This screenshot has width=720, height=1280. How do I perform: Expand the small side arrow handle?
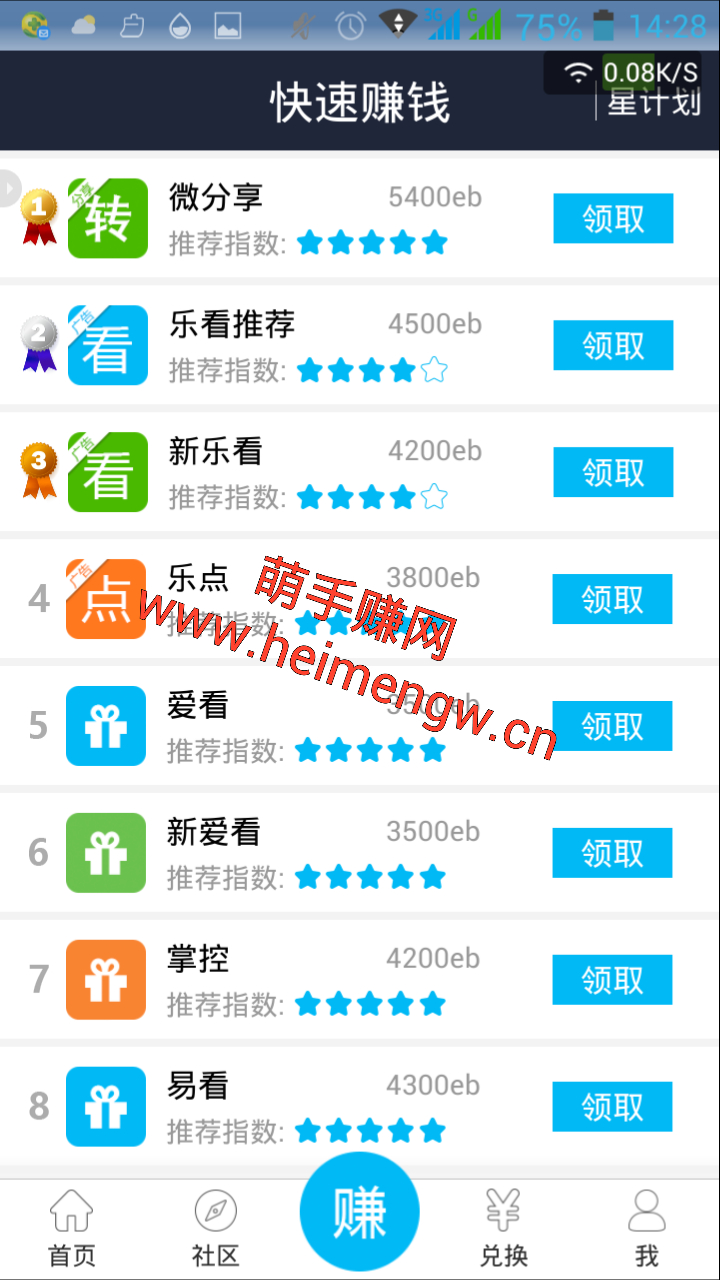[9, 188]
